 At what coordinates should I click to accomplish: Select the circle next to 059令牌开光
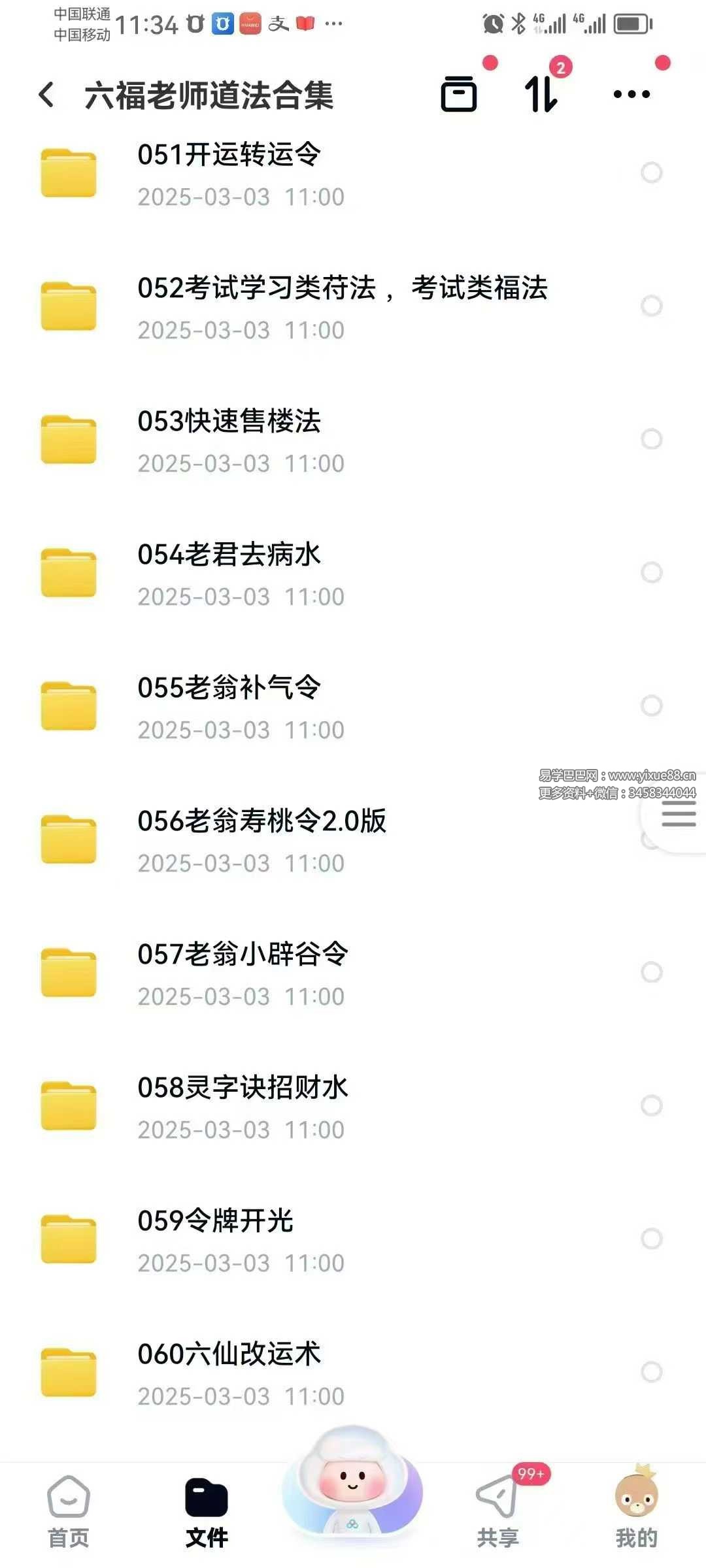coord(651,1239)
